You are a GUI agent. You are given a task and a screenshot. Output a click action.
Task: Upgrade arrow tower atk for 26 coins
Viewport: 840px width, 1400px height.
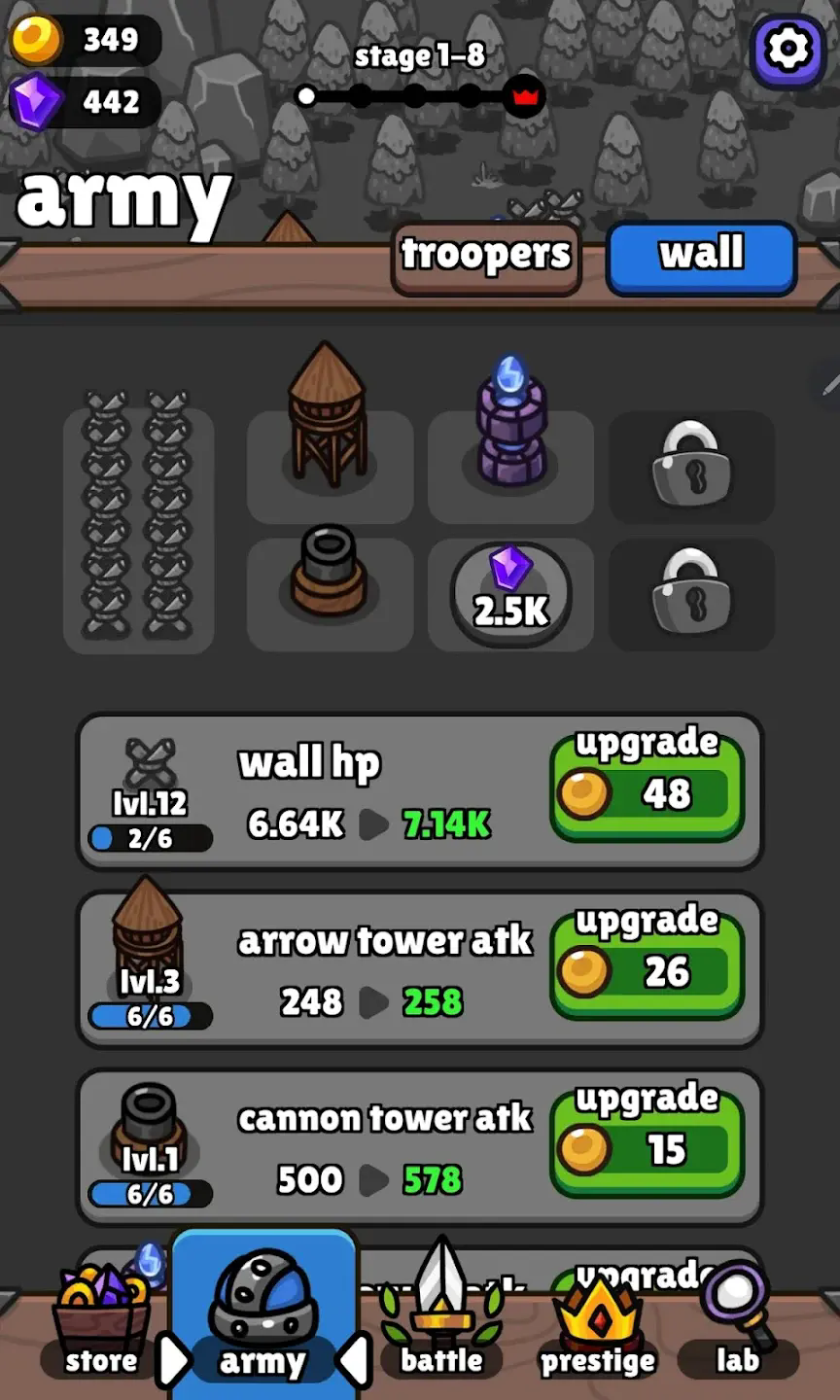pyautogui.click(x=647, y=969)
